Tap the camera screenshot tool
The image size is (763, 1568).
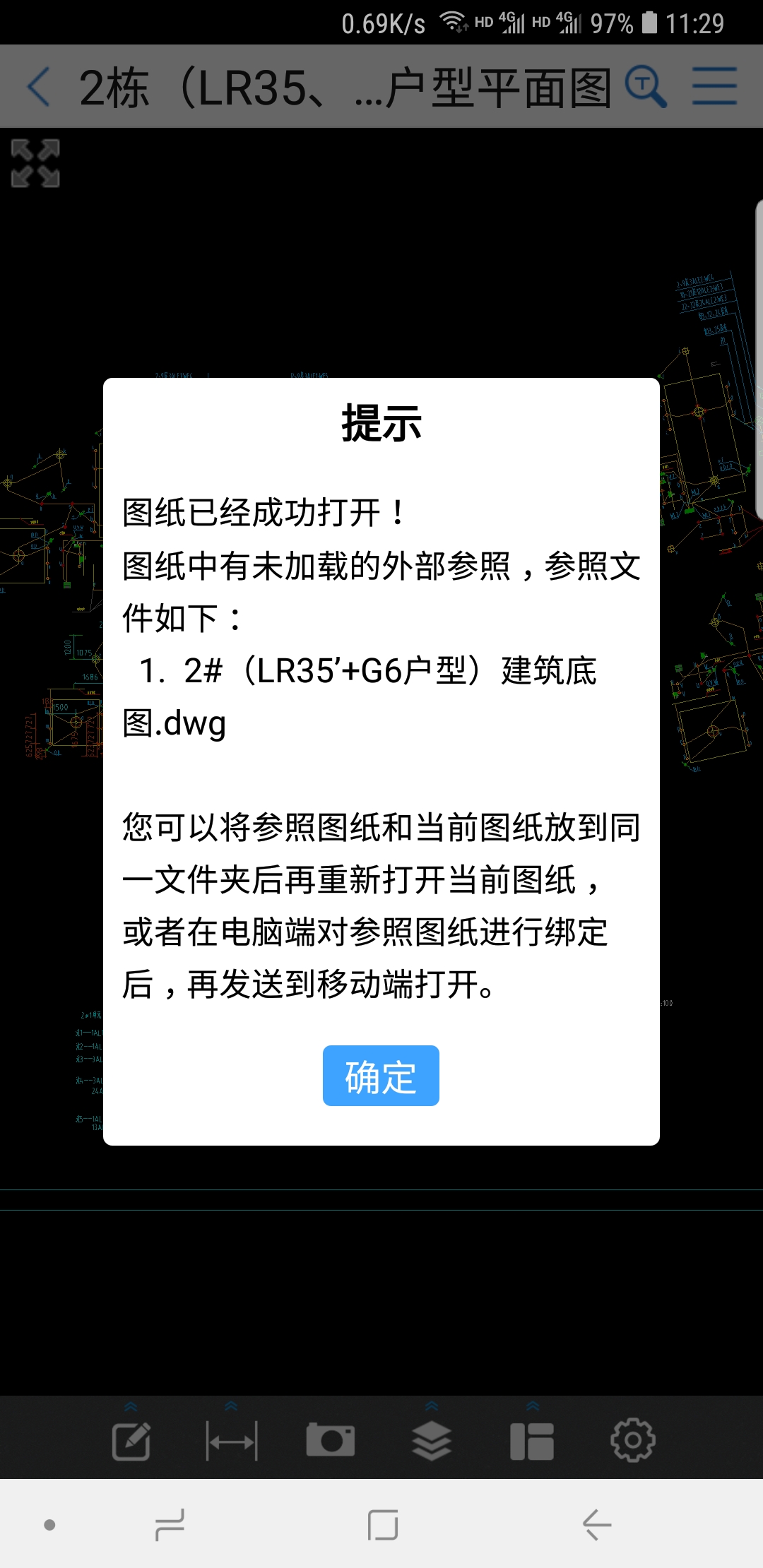331,1441
